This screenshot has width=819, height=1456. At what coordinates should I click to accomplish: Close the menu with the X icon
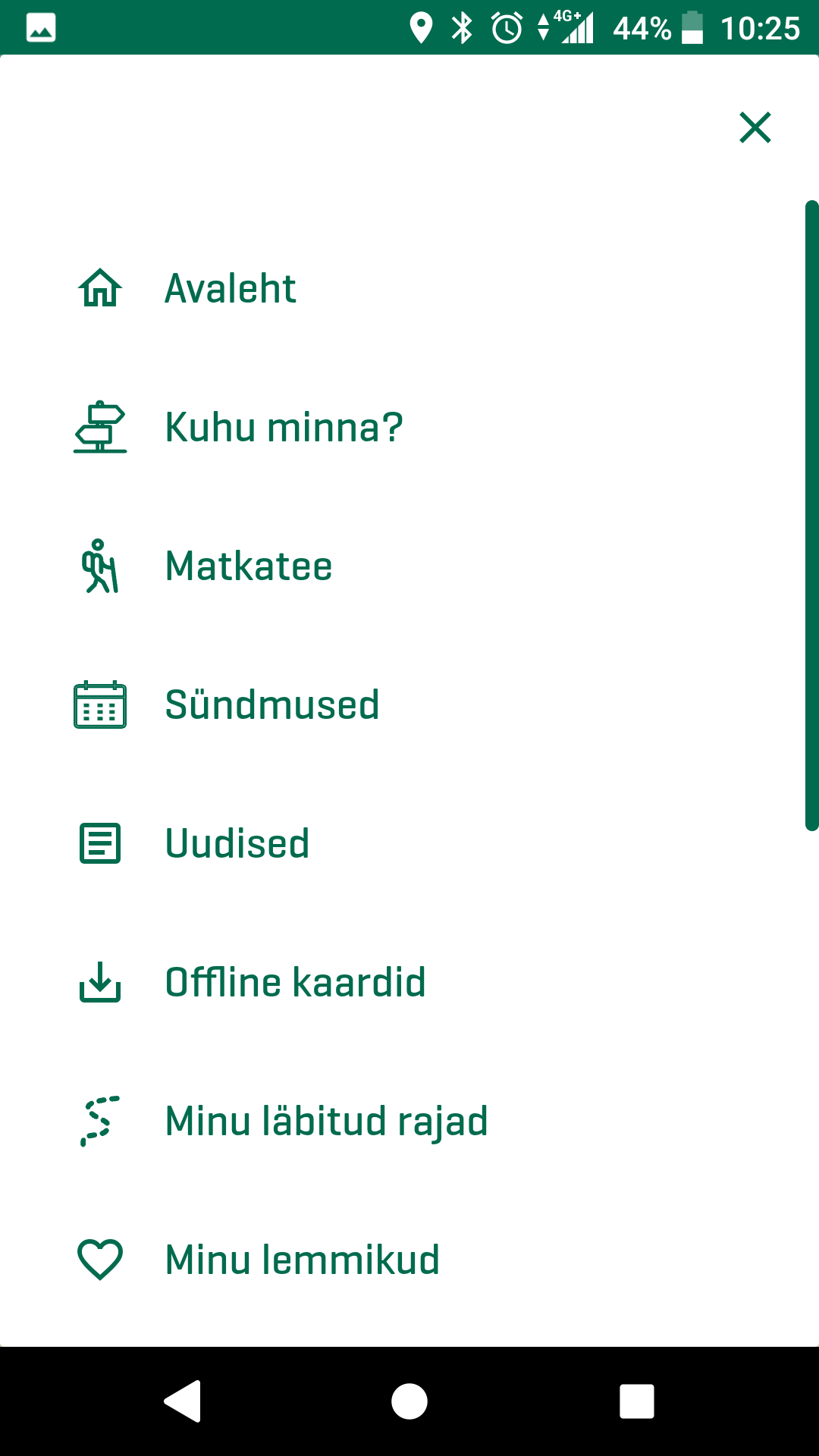click(x=755, y=127)
